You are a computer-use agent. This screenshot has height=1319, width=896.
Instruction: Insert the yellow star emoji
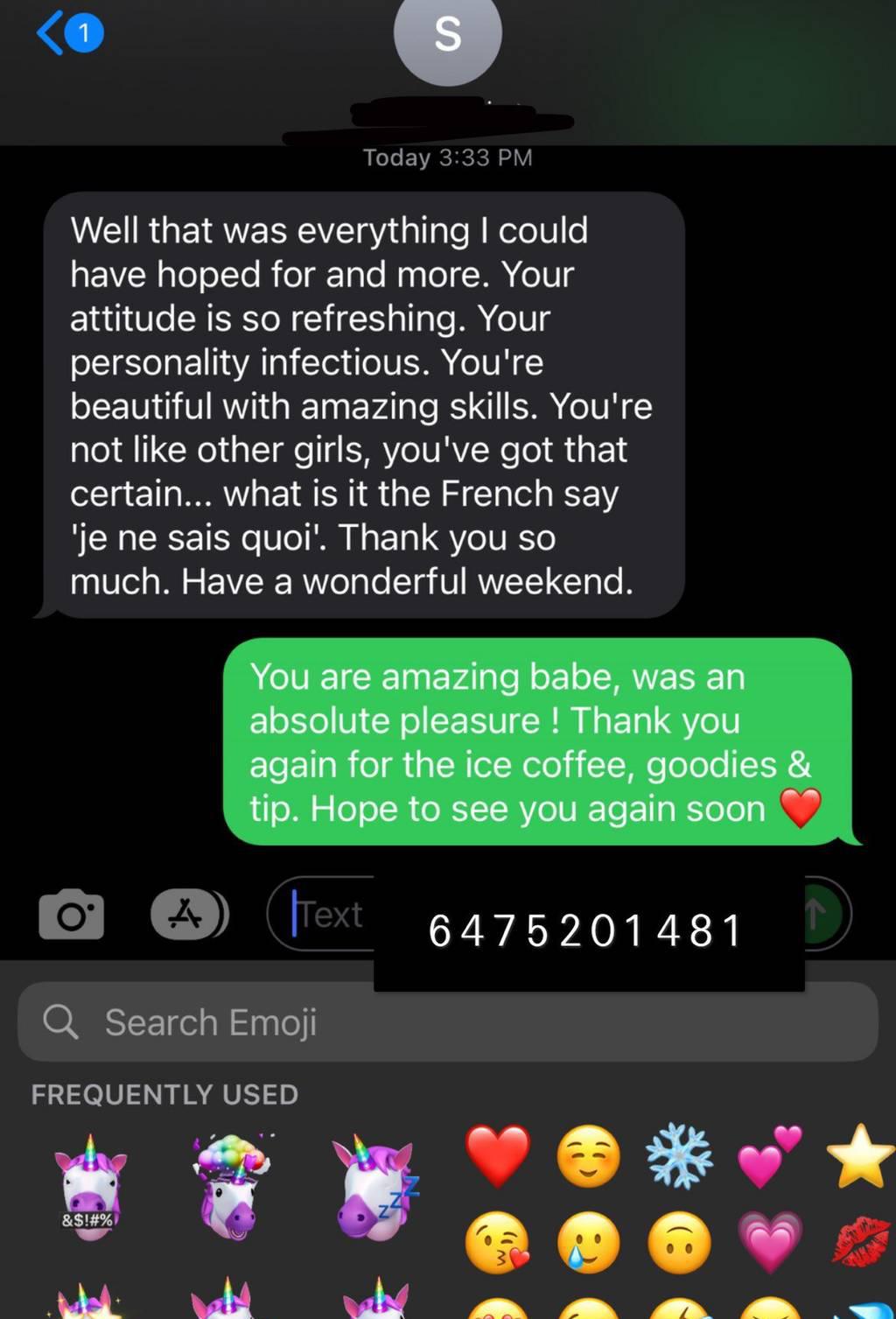[x=860, y=1155]
